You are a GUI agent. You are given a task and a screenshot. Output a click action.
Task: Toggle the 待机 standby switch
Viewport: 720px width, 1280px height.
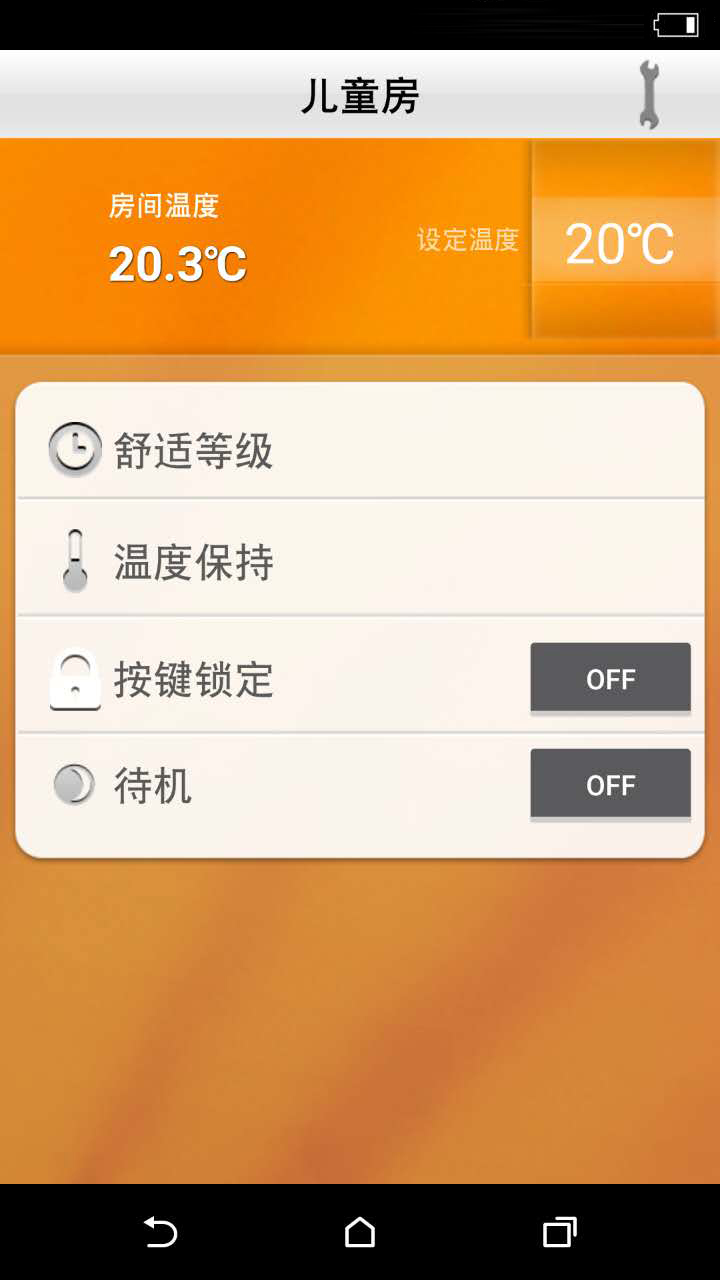point(610,785)
